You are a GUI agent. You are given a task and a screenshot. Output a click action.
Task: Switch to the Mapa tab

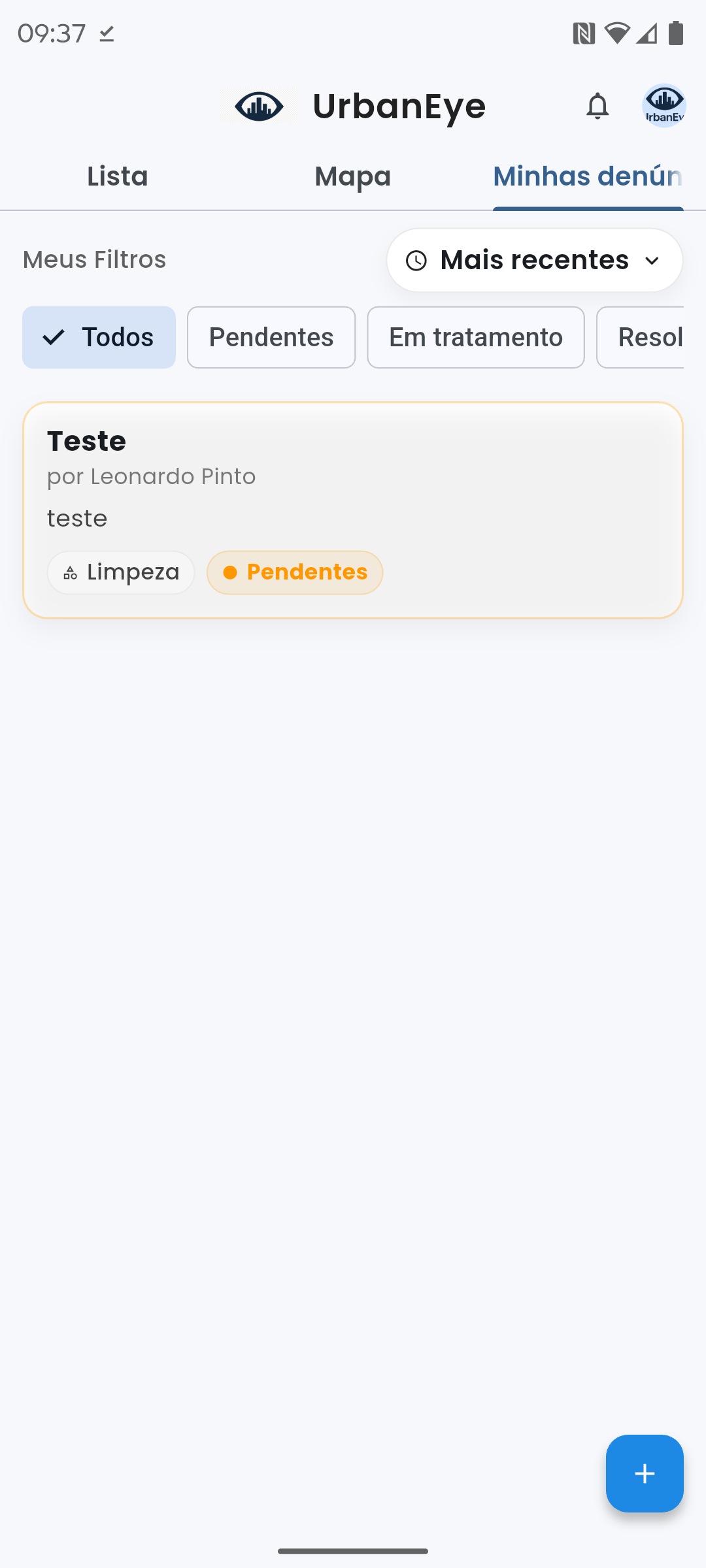click(x=352, y=176)
